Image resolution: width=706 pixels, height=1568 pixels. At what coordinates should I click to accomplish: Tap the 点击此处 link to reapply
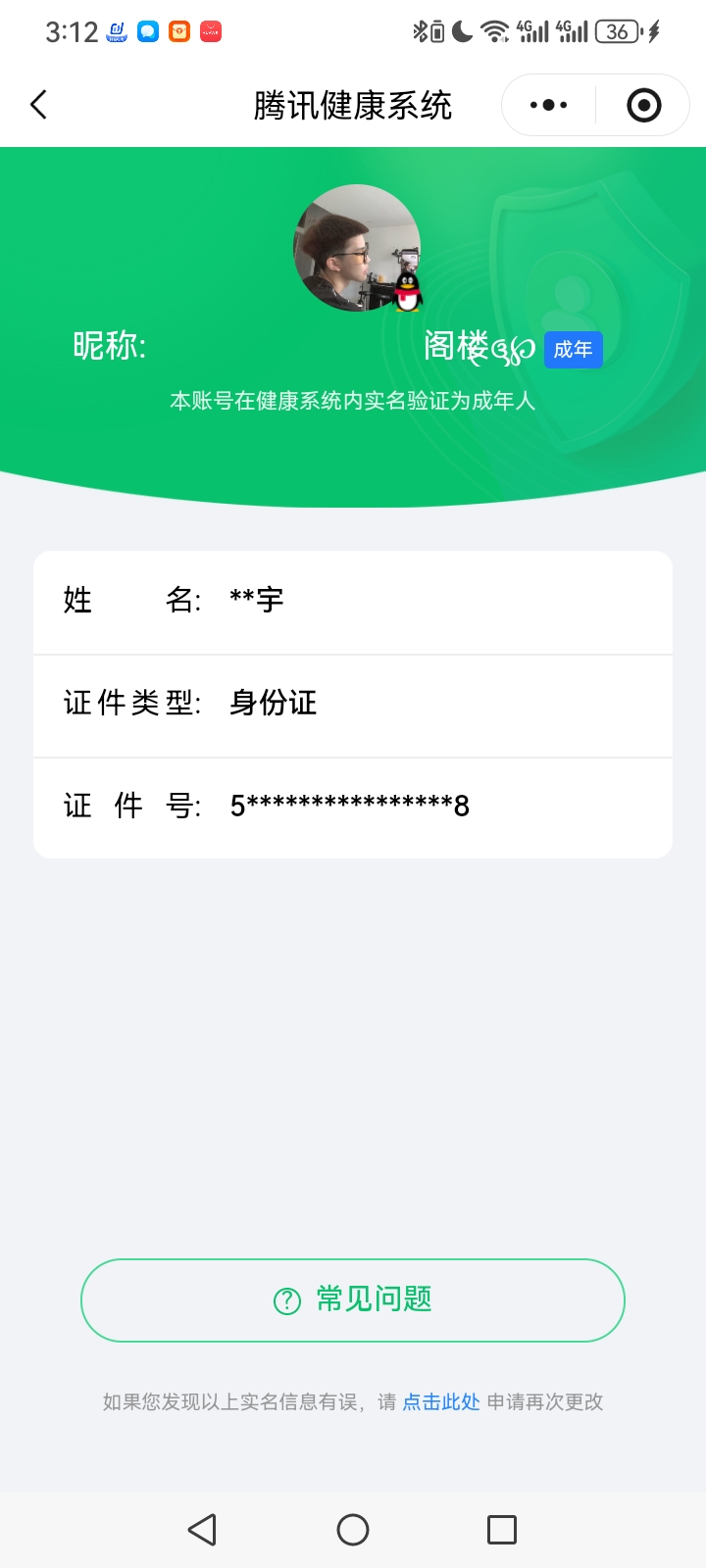coord(441,1401)
